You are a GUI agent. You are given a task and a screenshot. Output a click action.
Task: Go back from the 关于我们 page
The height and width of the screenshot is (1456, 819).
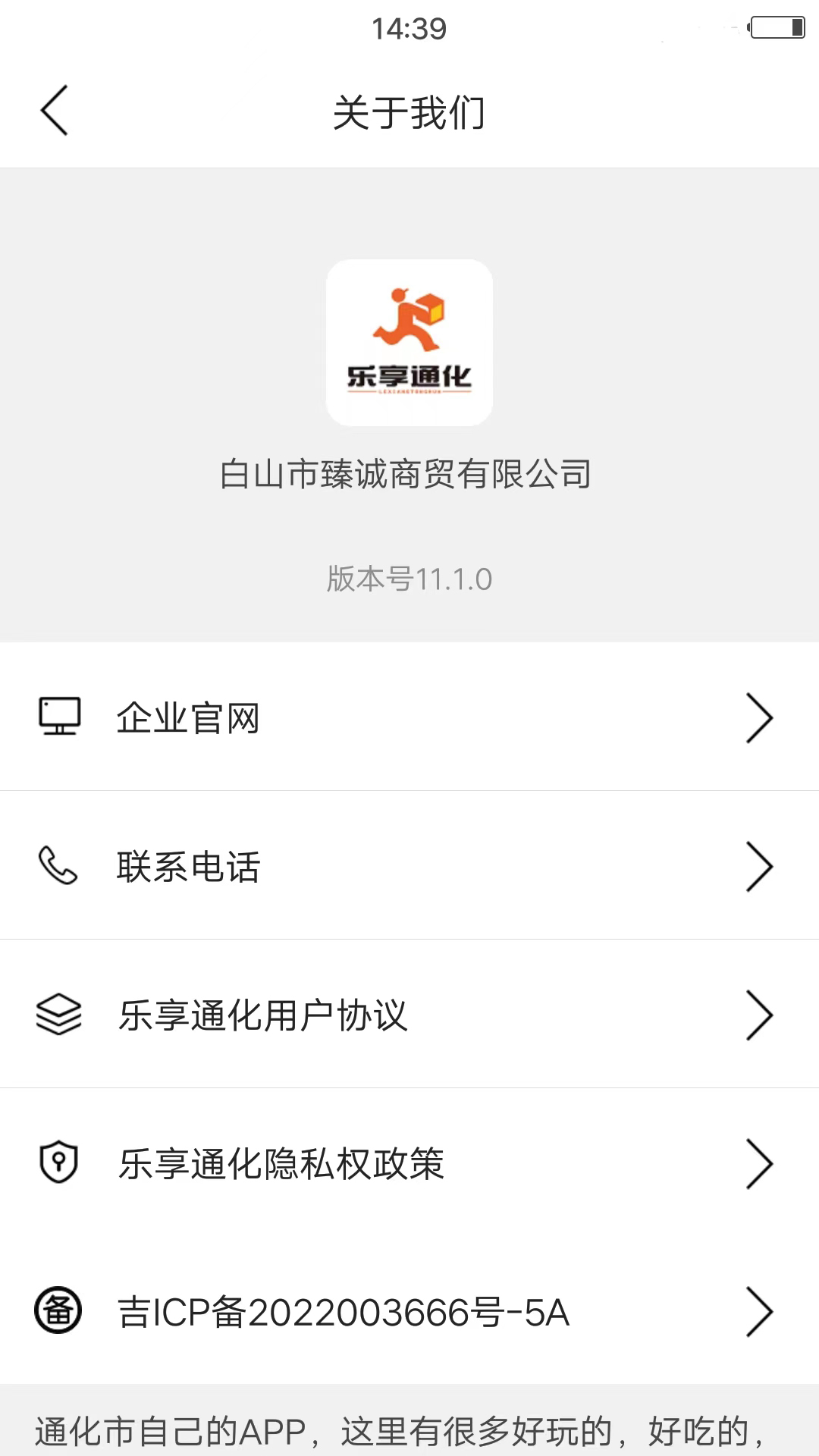coord(55,111)
